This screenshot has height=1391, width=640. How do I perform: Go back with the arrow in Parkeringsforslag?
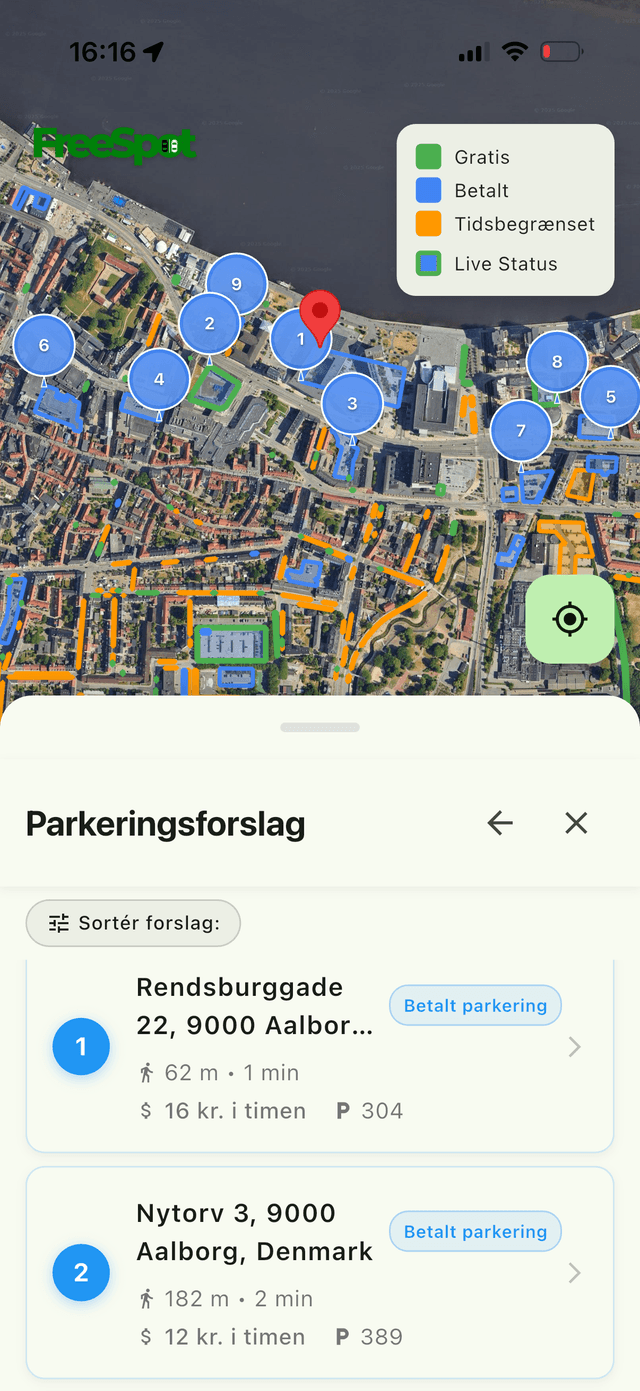pos(500,823)
